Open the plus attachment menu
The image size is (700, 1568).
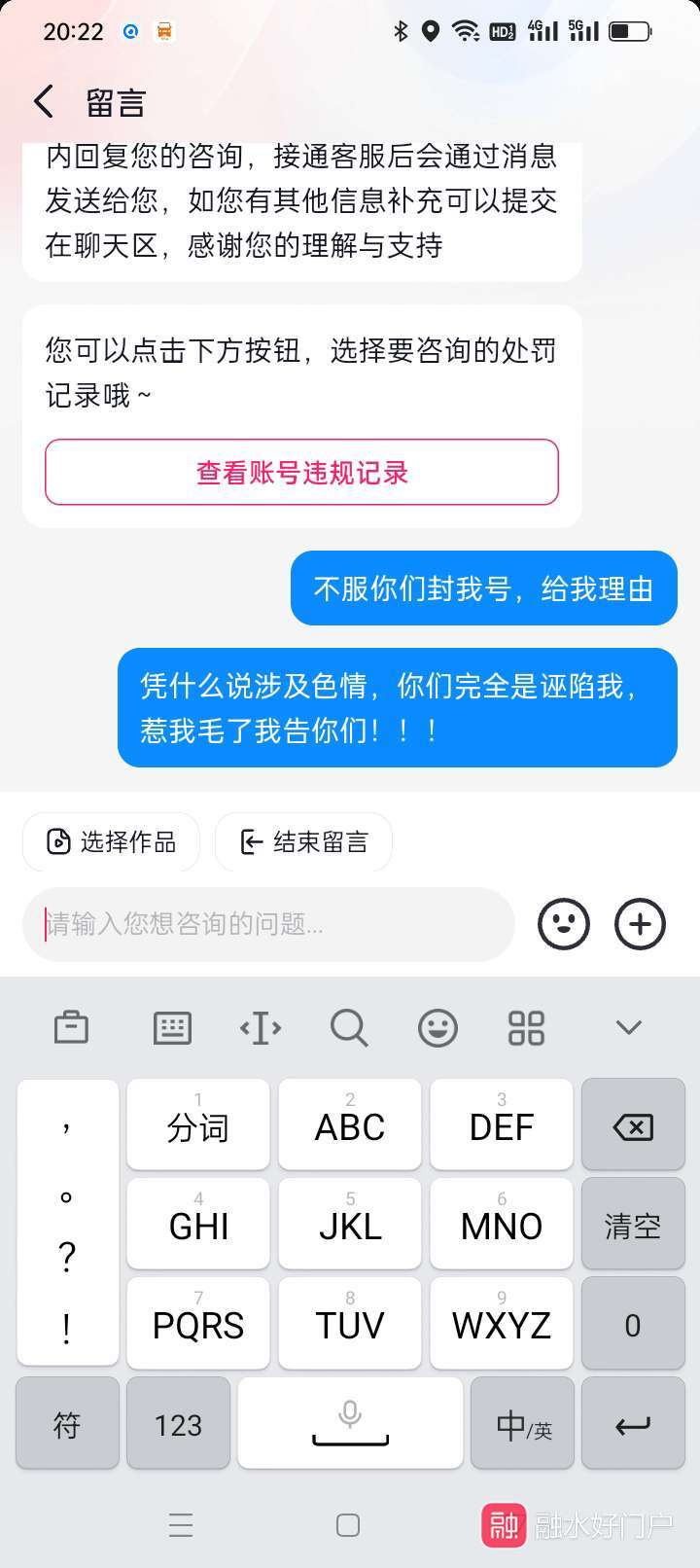640,924
